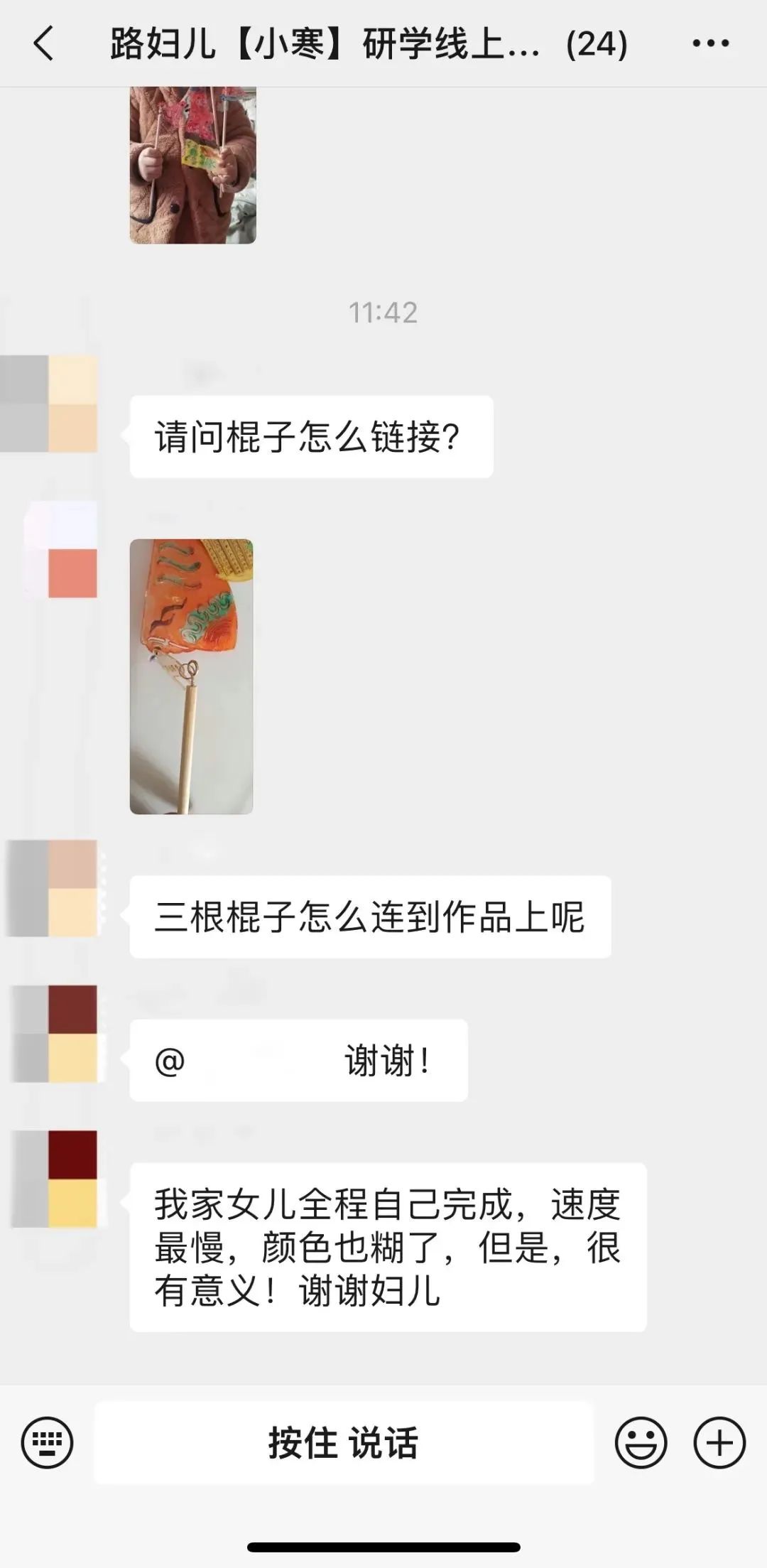Open avatar of the puppet photo sender

(x=60, y=549)
